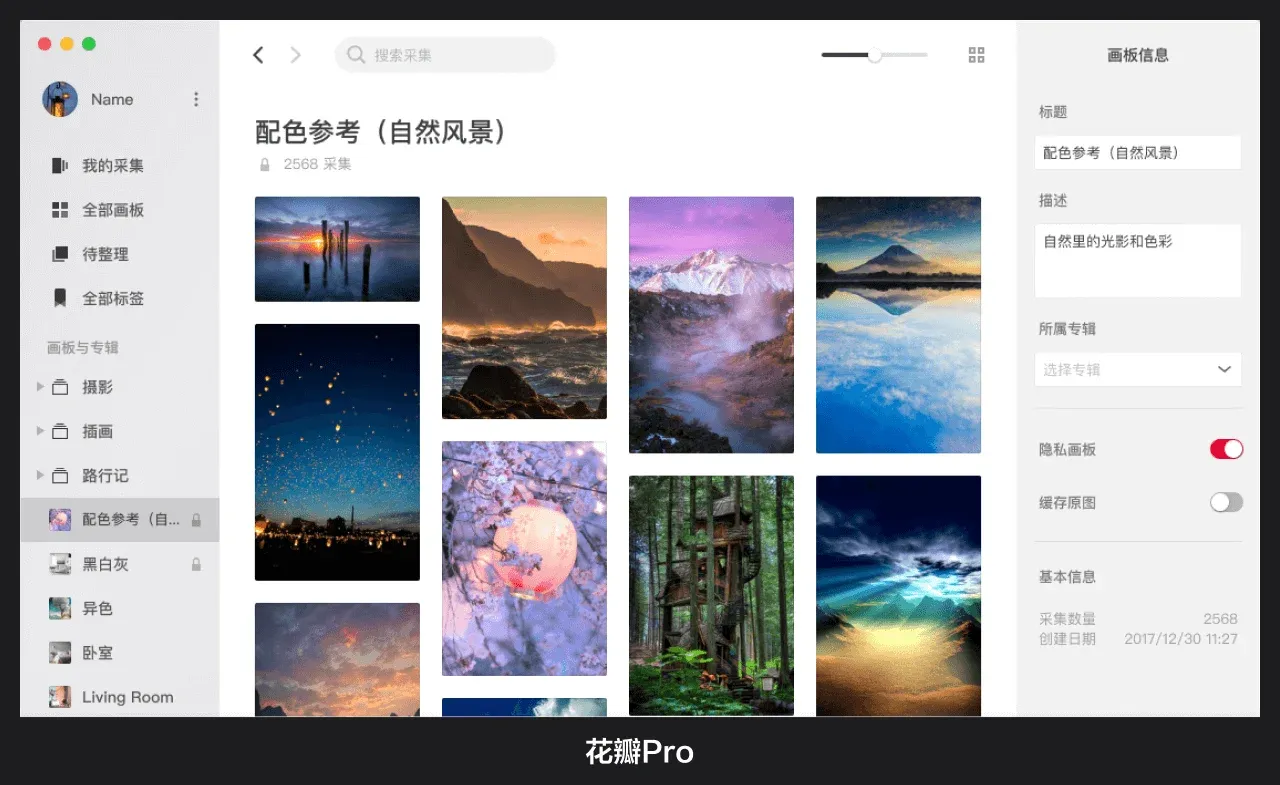Tap the 搜索采集 search box
This screenshot has height=785, width=1280.
point(445,55)
